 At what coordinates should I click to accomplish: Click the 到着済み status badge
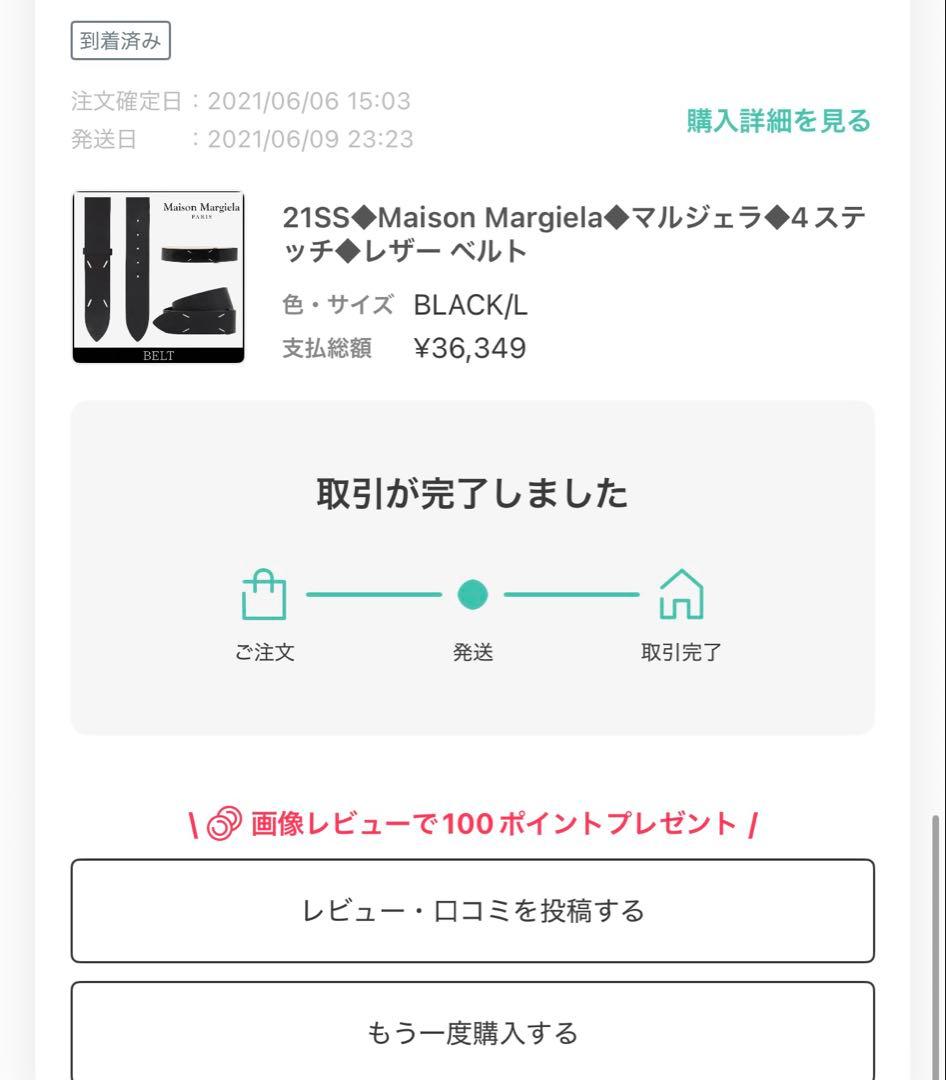120,41
